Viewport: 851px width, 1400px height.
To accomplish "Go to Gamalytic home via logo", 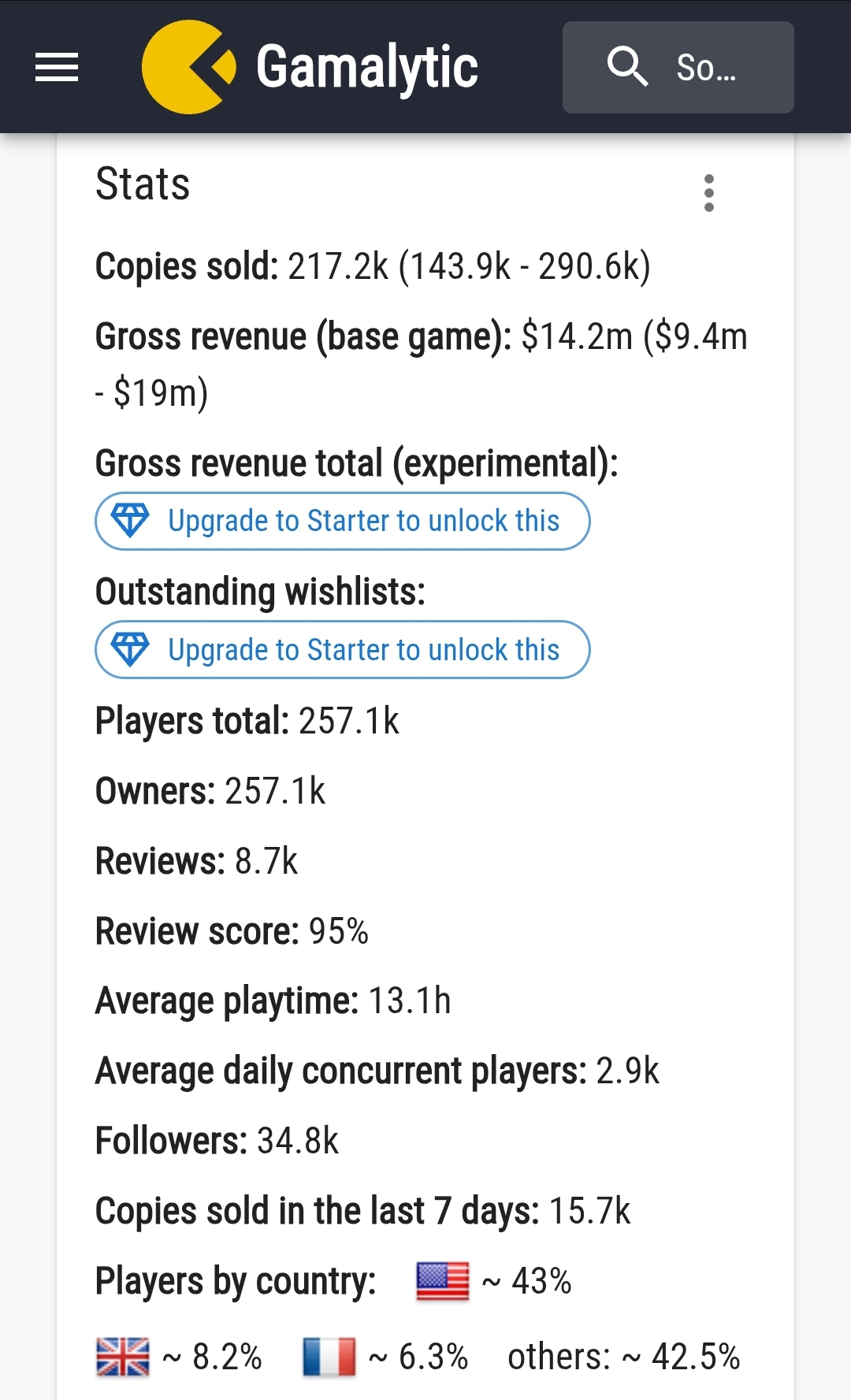I will pyautogui.click(x=310, y=67).
